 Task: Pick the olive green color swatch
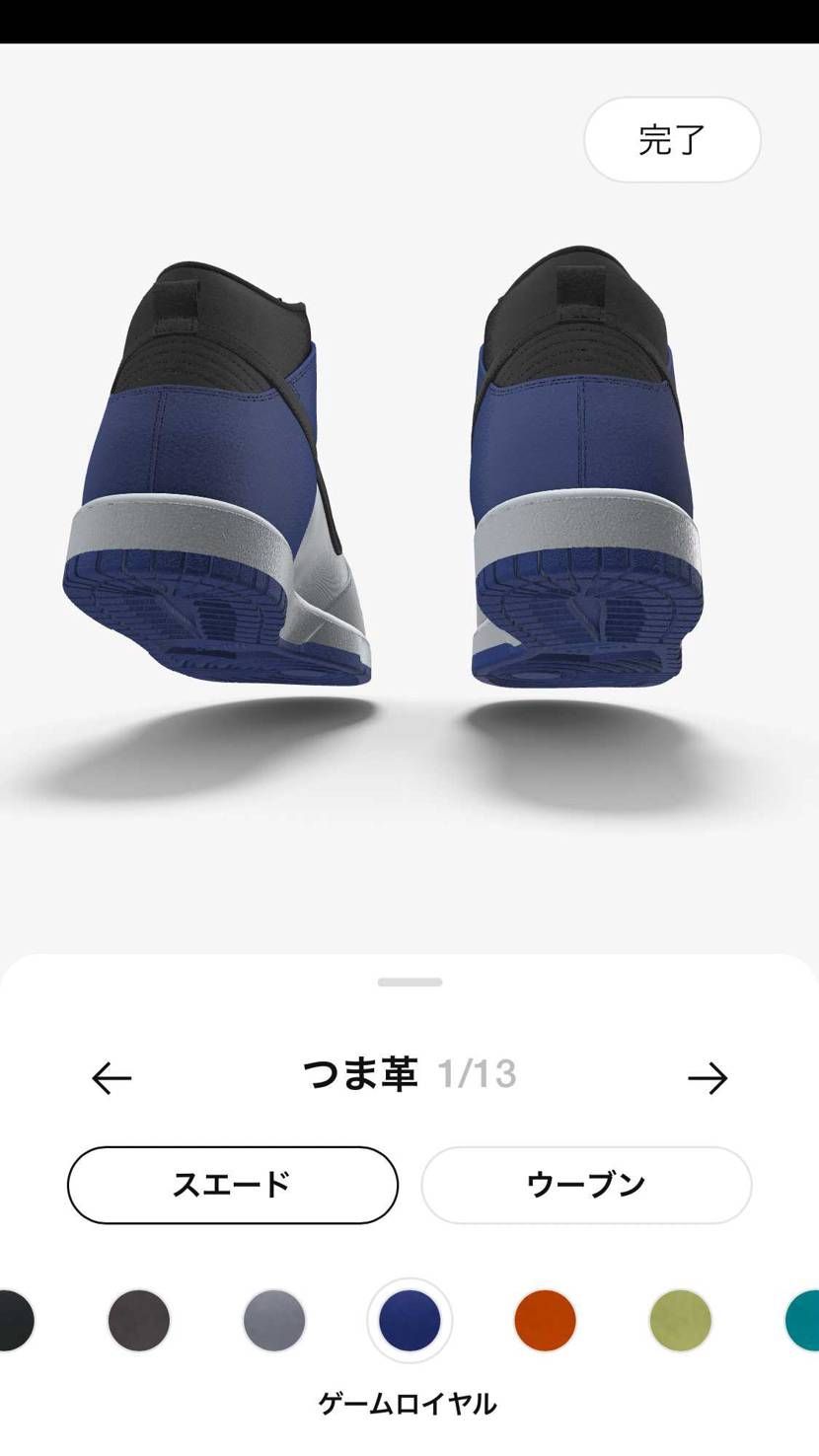click(682, 1322)
